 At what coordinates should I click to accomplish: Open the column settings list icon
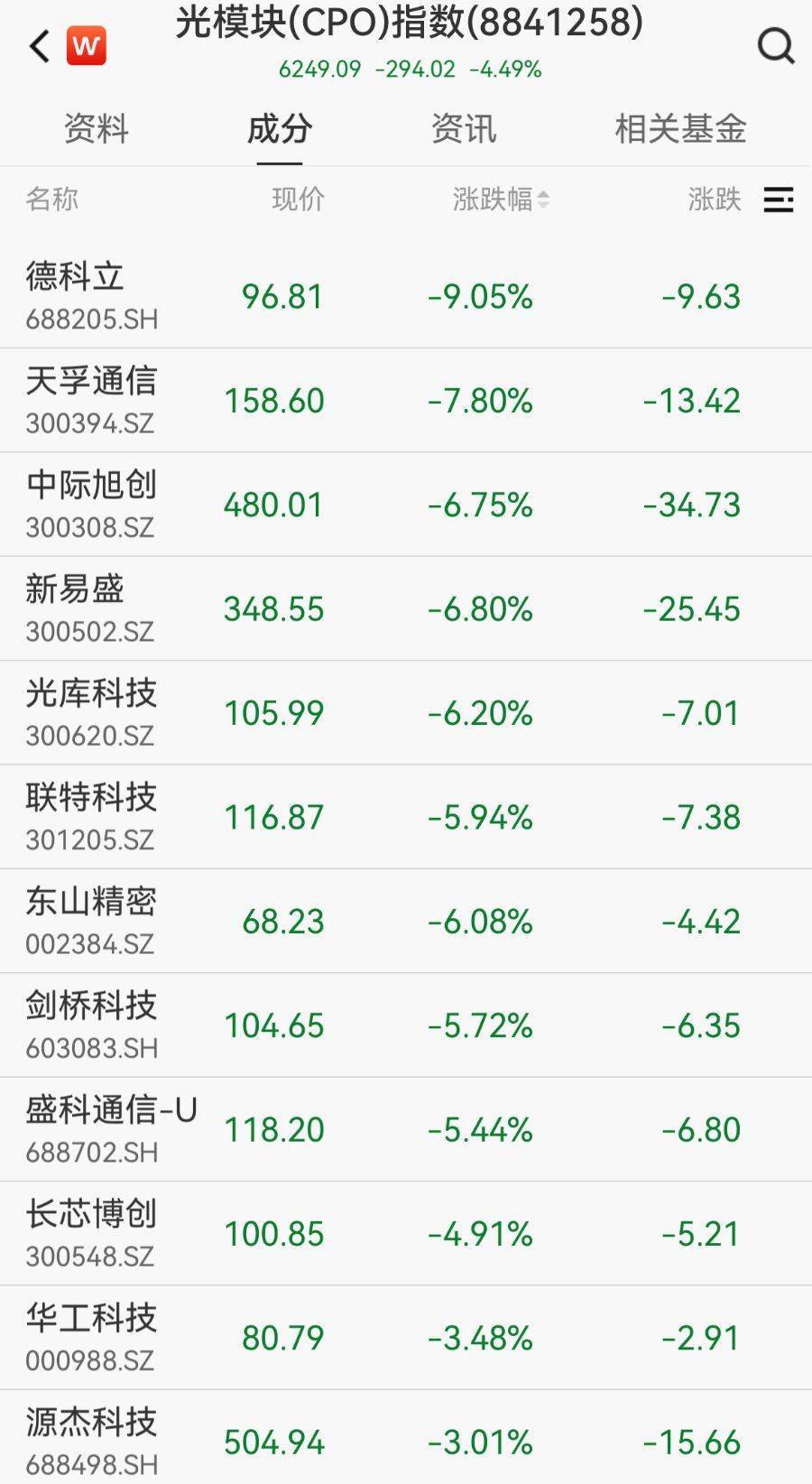pos(778,199)
